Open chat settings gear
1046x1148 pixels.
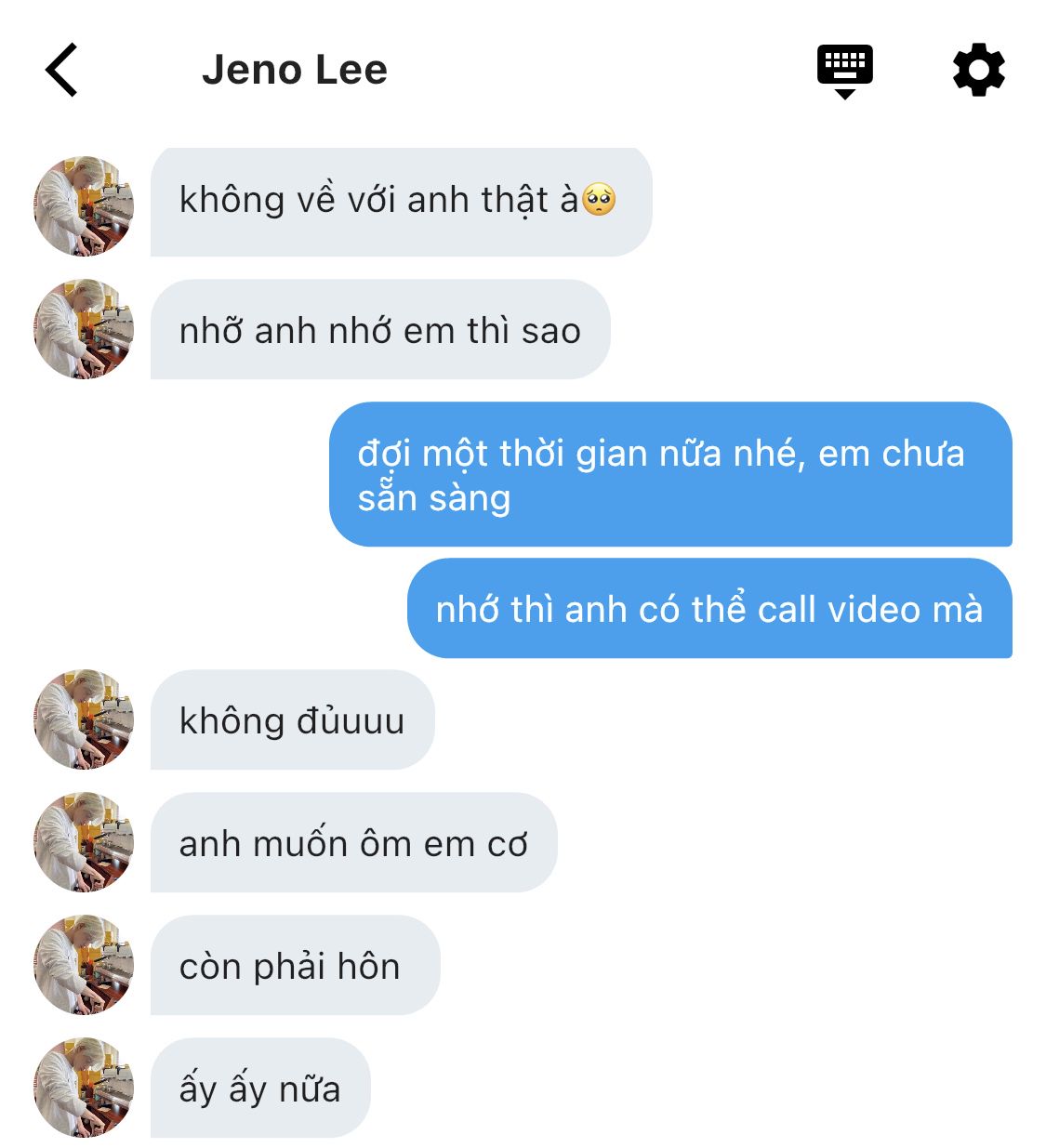point(978,70)
